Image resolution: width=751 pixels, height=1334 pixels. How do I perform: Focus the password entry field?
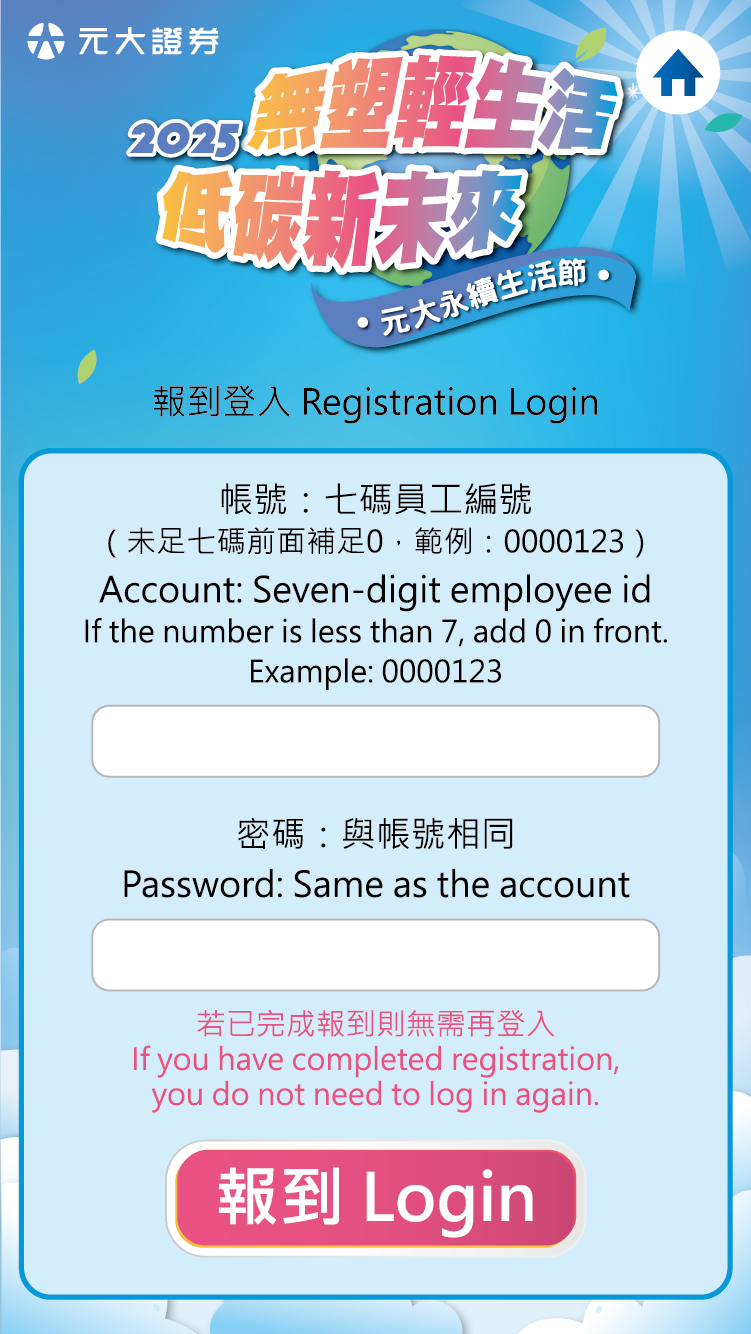[x=375, y=954]
